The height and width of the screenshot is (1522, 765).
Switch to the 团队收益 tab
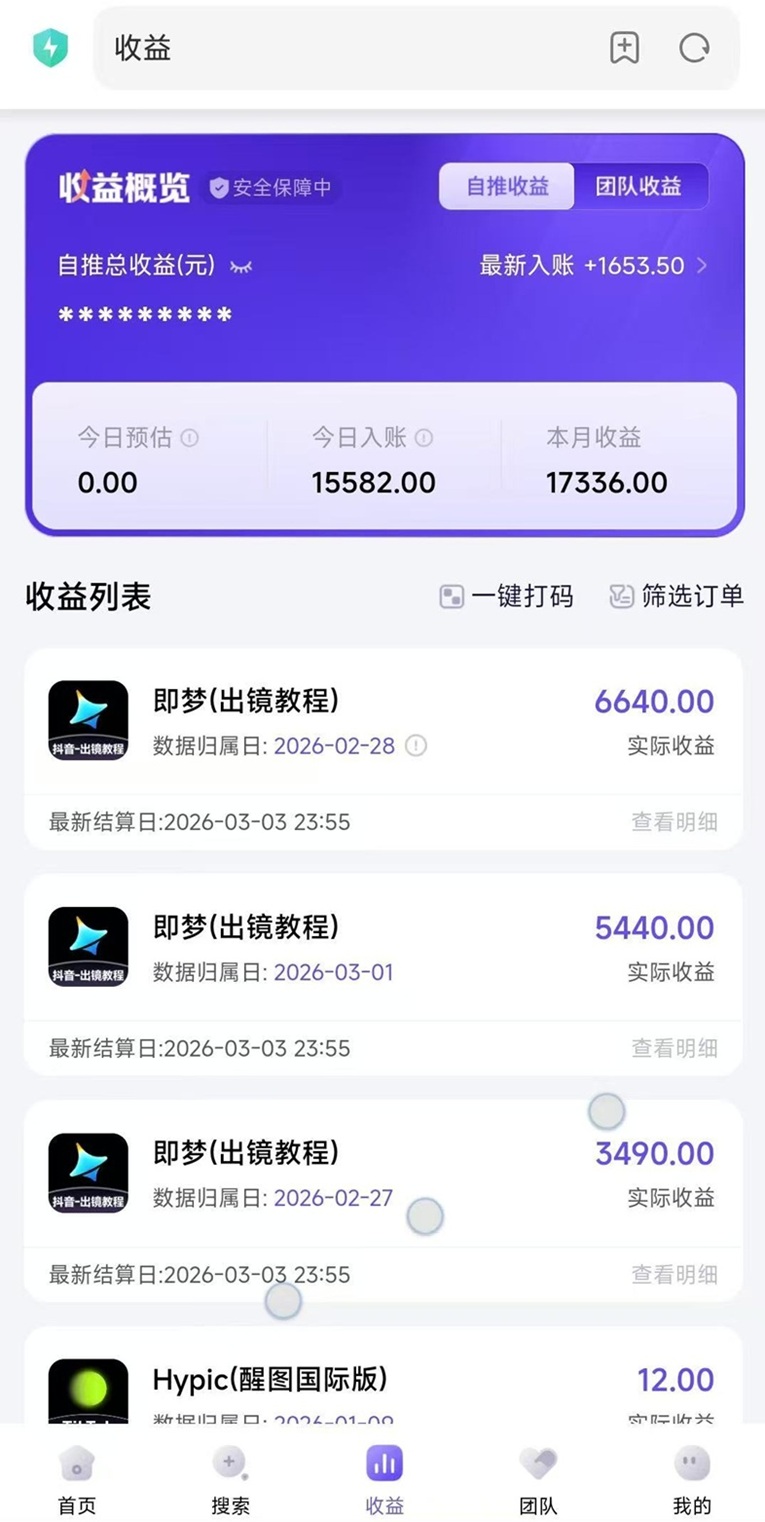coord(641,186)
